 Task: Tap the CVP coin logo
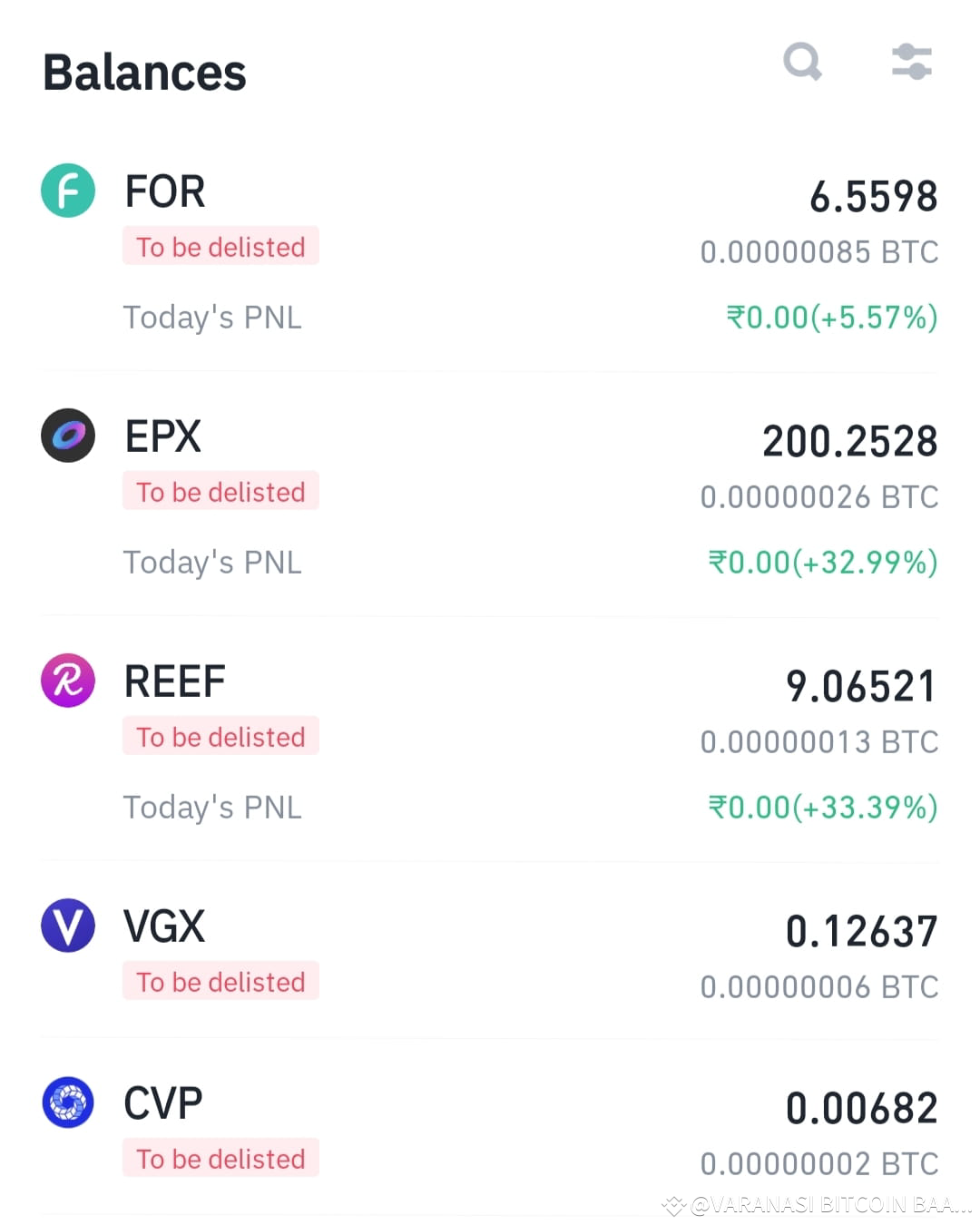66,1104
